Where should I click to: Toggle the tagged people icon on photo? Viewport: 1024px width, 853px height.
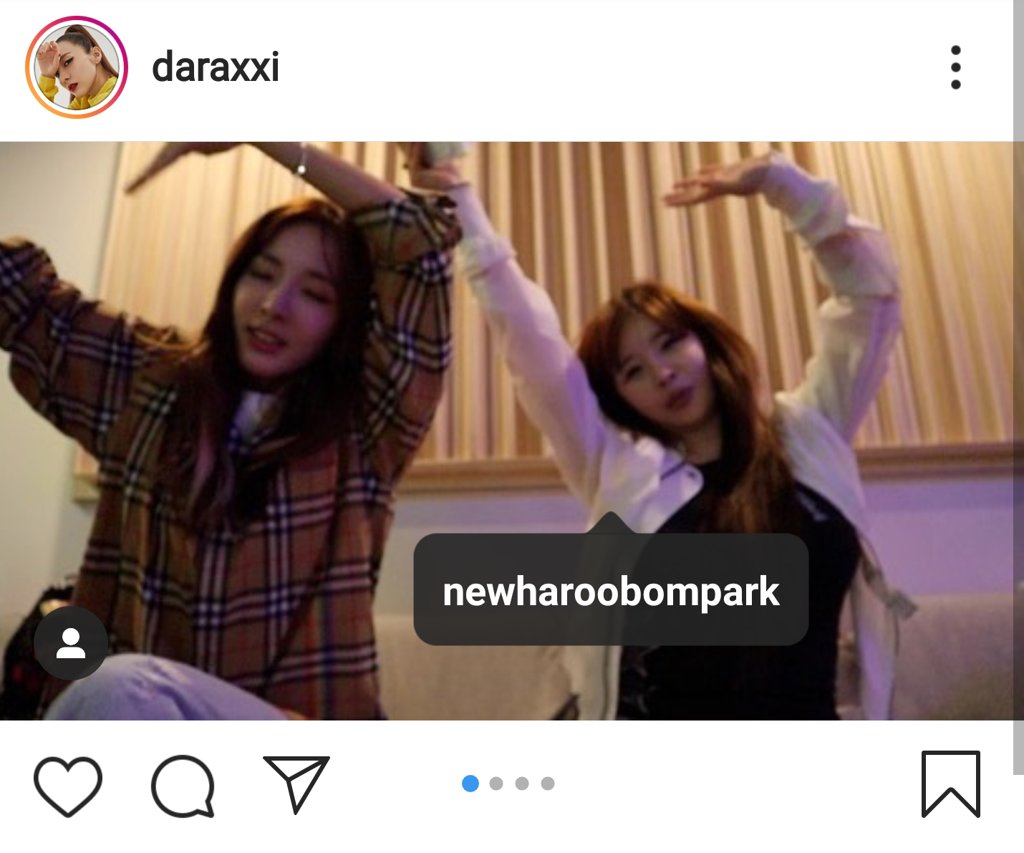pyautogui.click(x=71, y=643)
